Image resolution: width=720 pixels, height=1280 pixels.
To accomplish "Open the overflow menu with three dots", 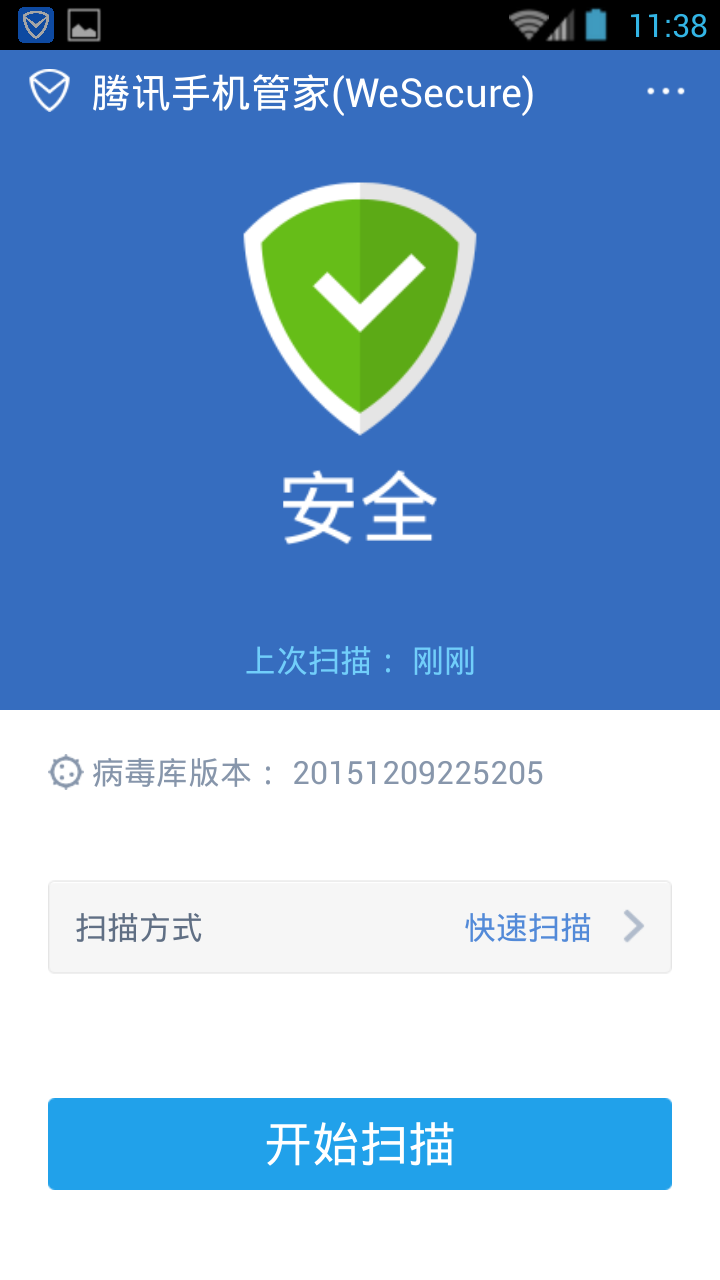I will click(x=666, y=91).
